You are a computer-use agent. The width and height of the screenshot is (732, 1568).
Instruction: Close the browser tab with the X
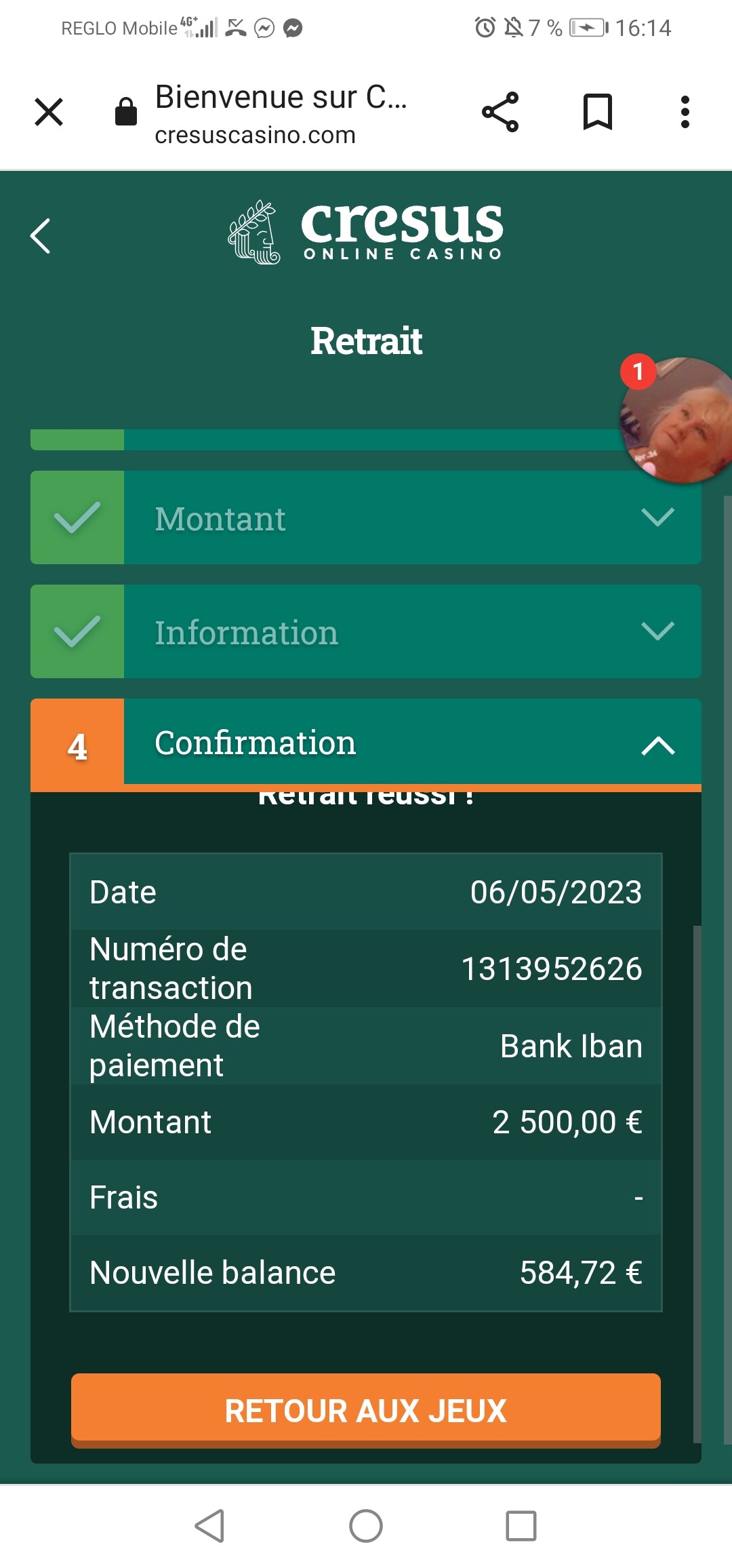pos(49,112)
